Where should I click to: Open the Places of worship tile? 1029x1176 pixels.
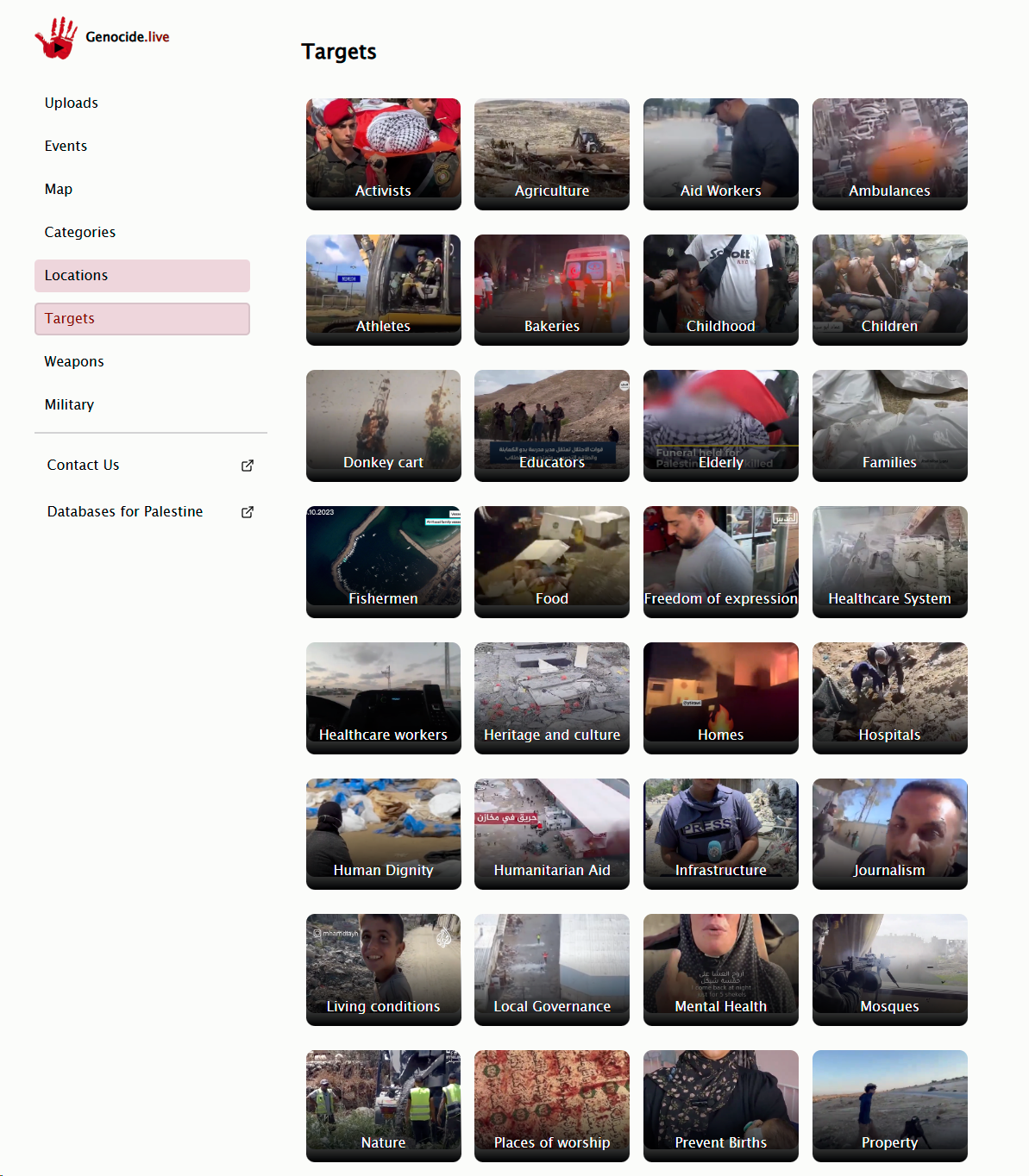pos(552,1105)
